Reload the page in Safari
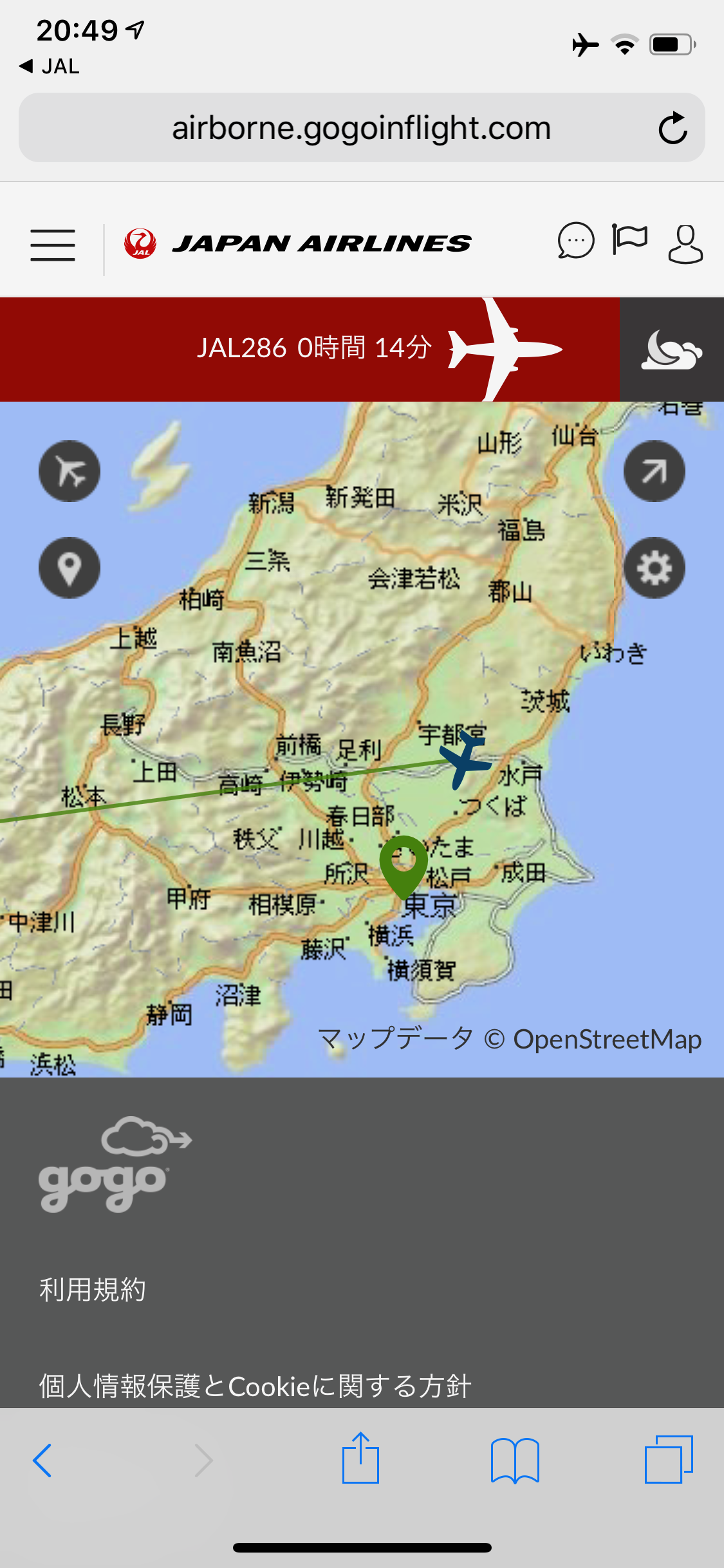The image size is (724, 1568). [x=673, y=128]
